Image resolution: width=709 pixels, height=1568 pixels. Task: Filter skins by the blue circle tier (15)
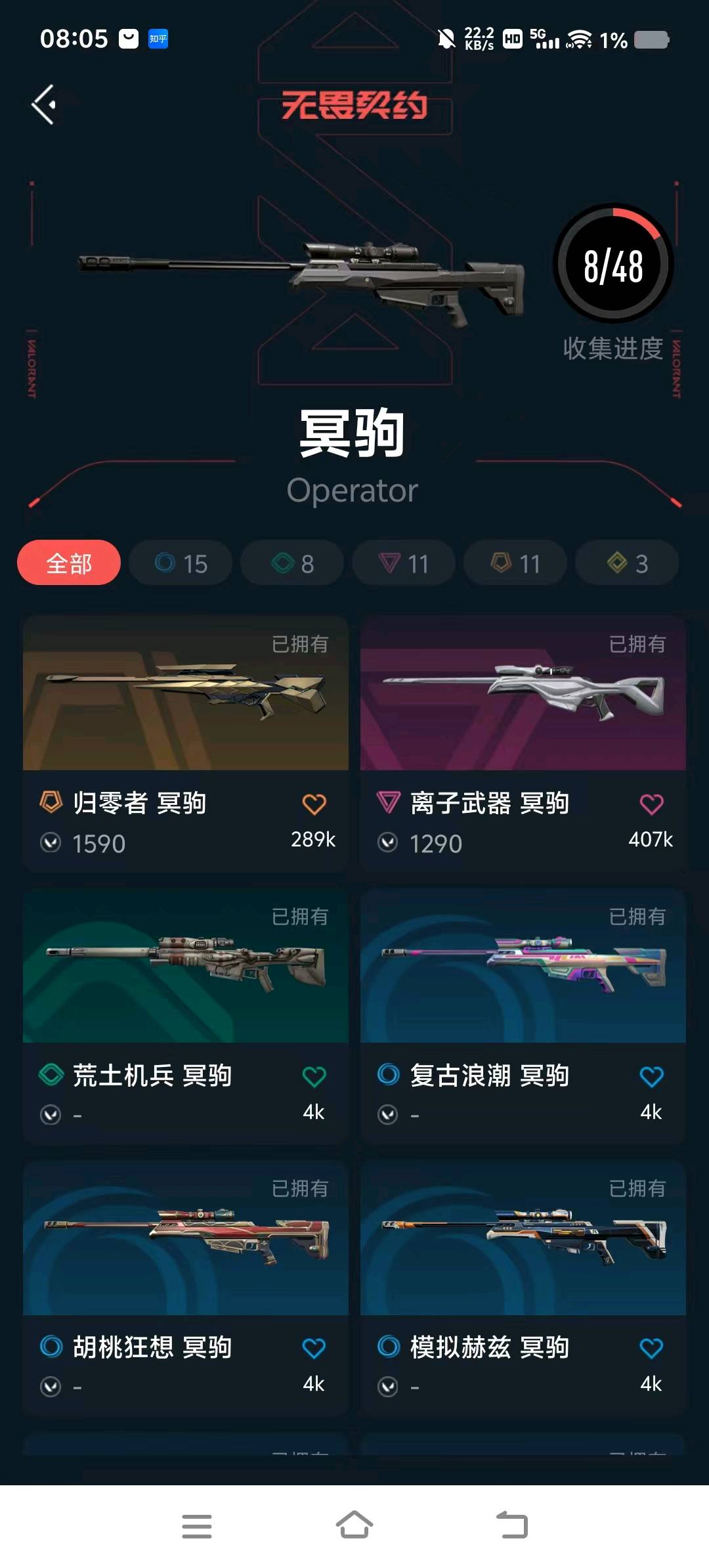pos(181,563)
